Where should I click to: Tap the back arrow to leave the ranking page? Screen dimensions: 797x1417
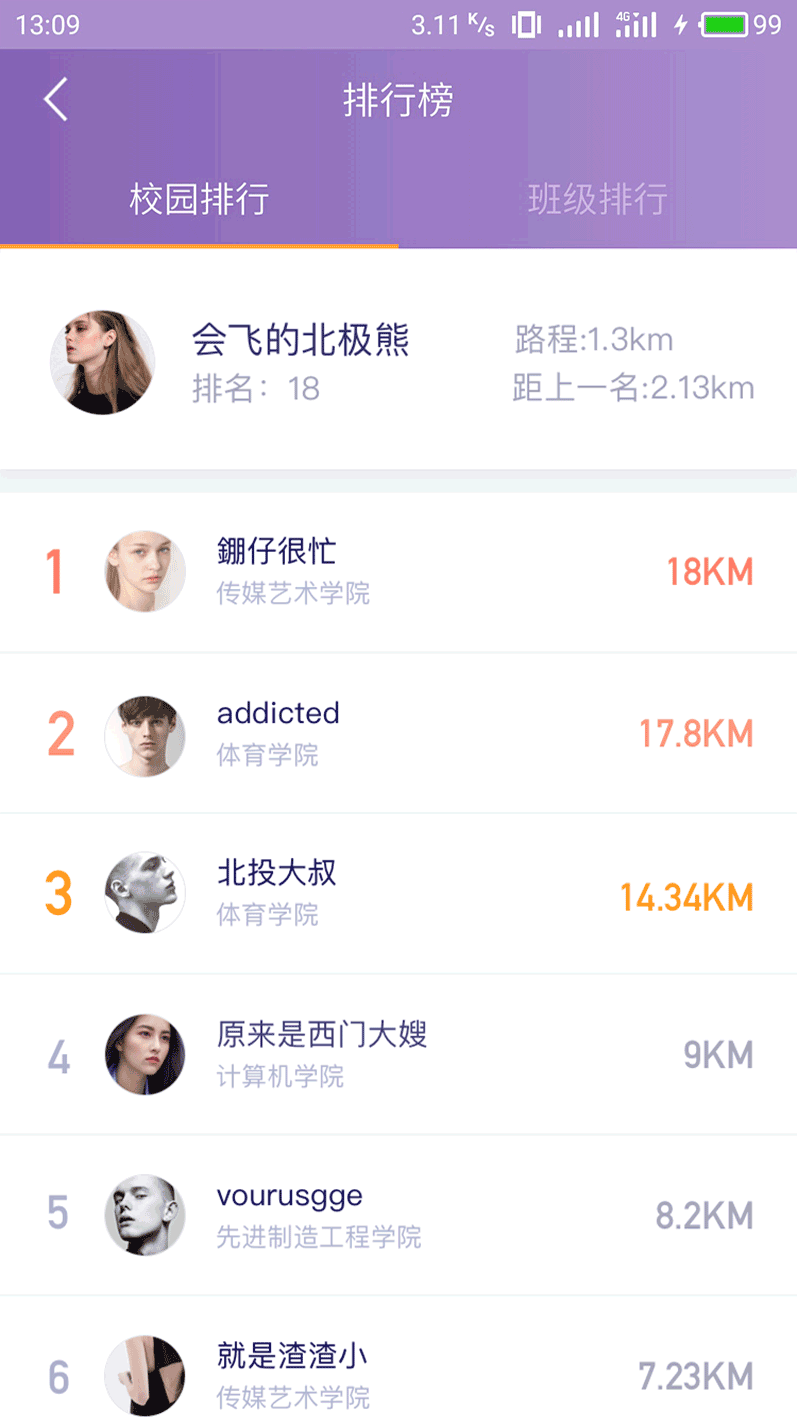pyautogui.click(x=55, y=99)
